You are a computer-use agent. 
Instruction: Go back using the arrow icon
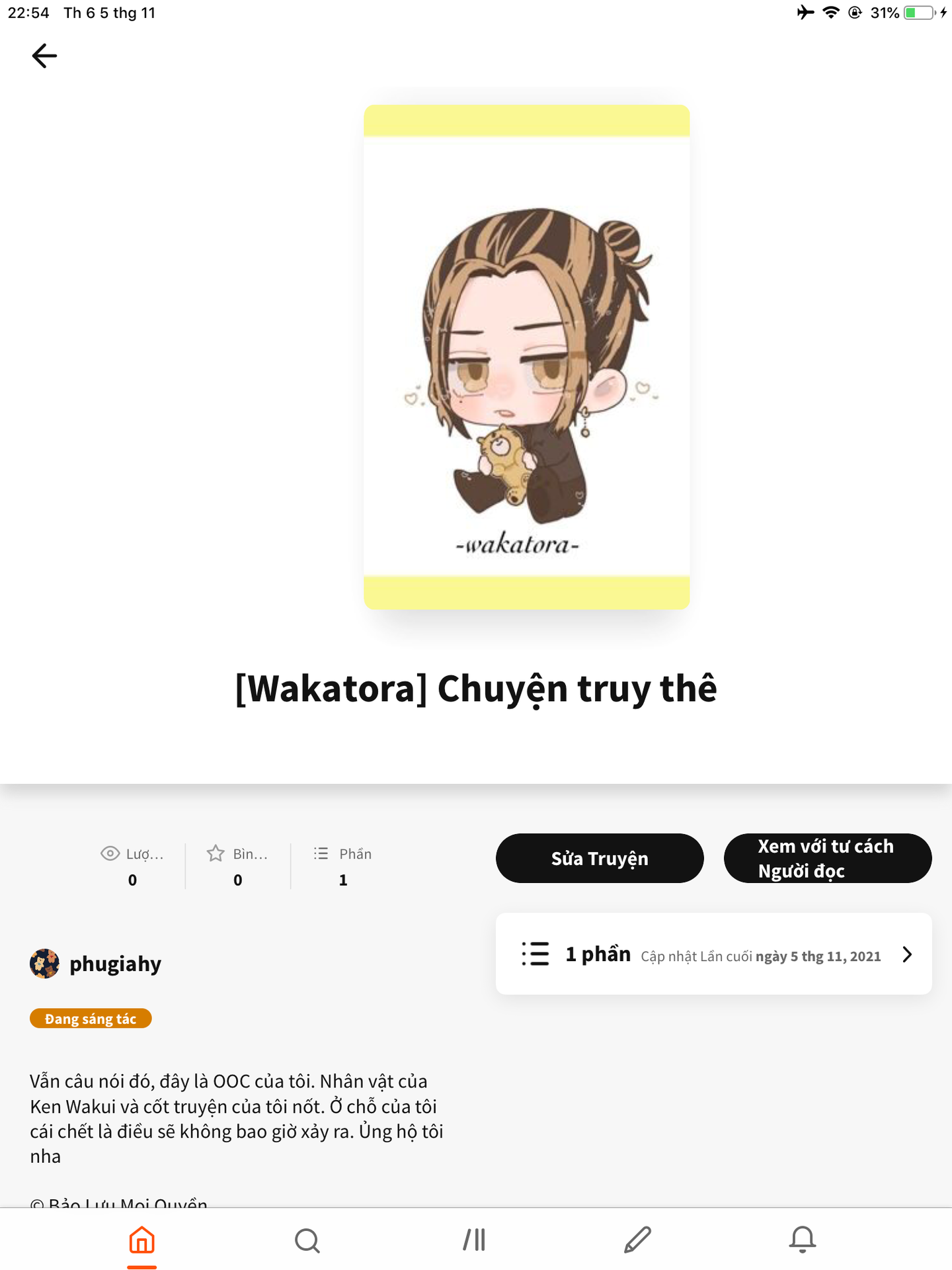(x=44, y=56)
